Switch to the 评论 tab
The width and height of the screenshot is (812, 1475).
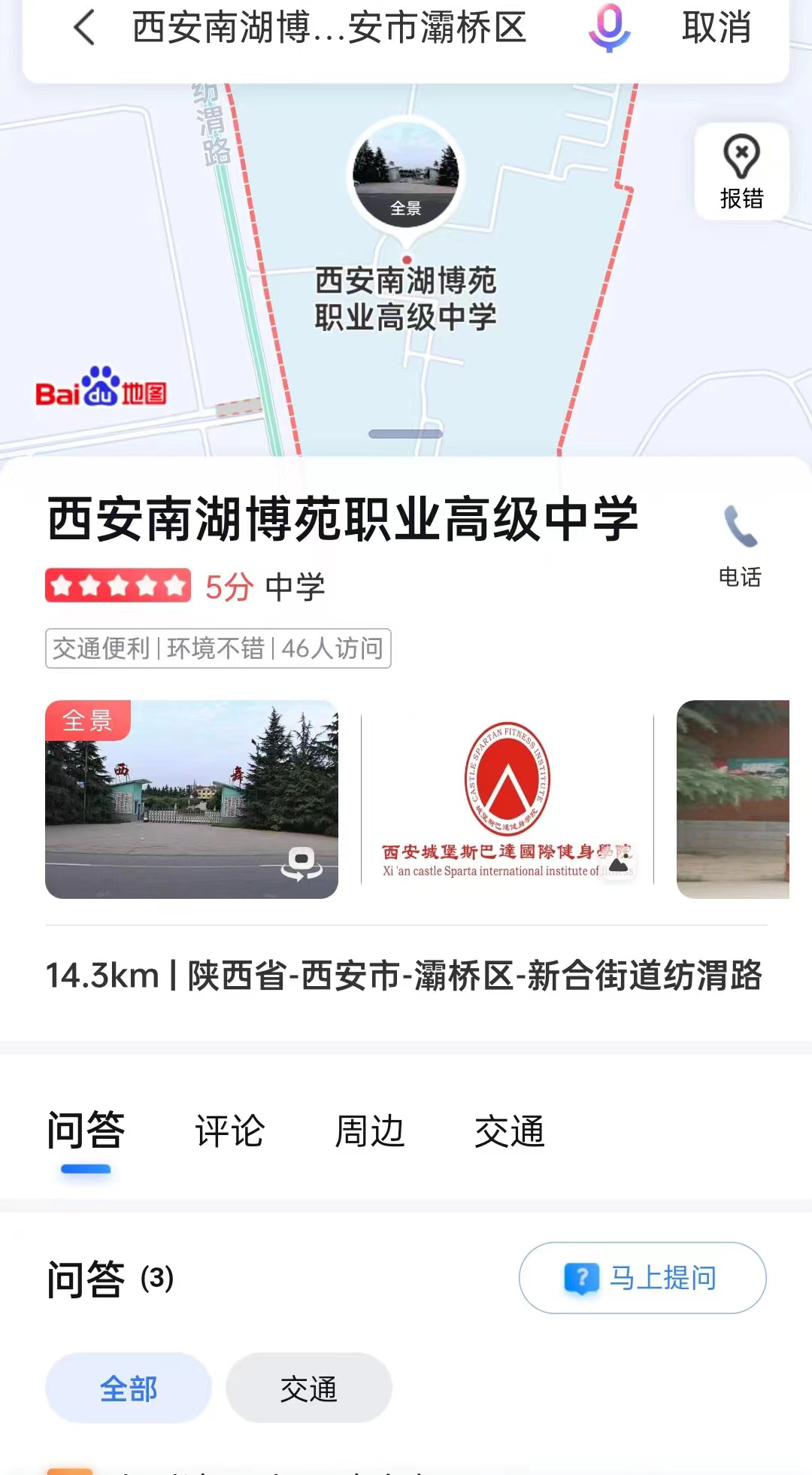tap(229, 1131)
